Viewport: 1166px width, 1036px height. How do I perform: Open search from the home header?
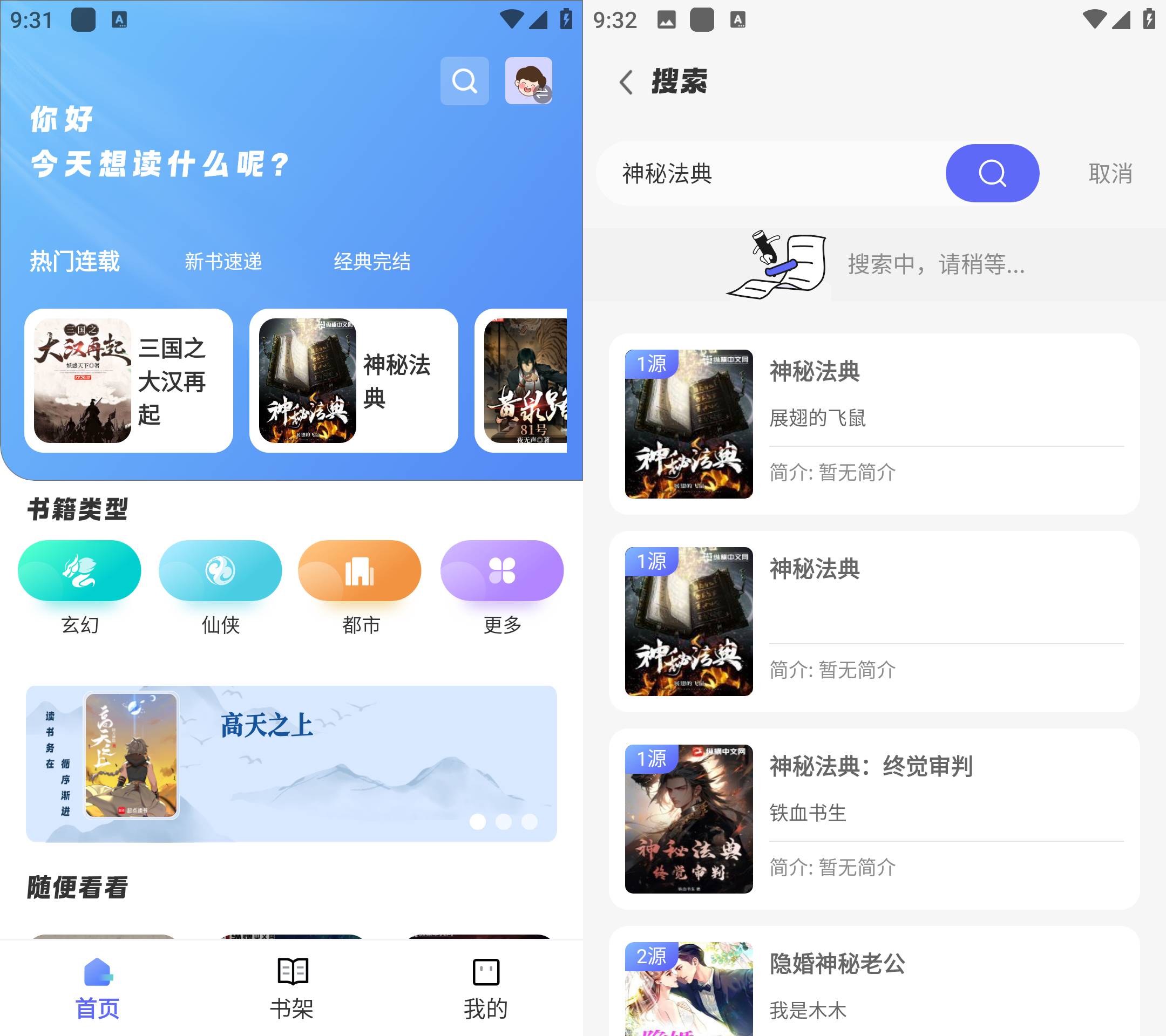pos(464,81)
